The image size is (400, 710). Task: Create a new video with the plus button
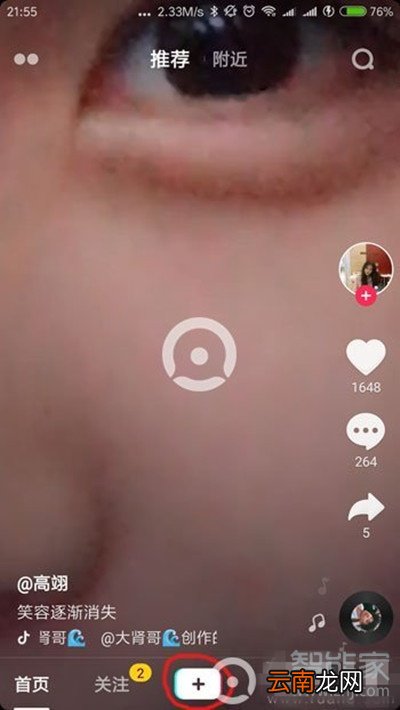click(x=198, y=684)
